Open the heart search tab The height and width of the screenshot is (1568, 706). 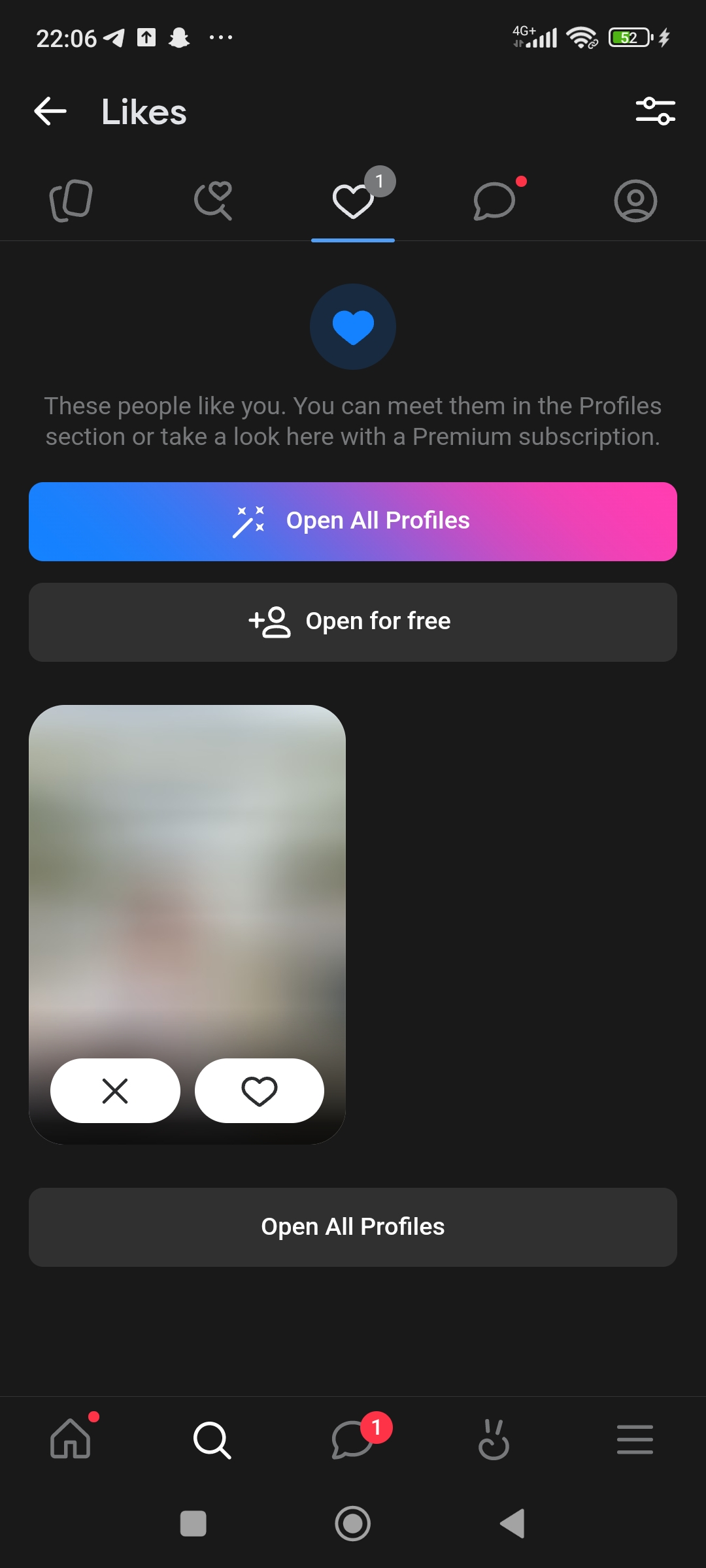click(x=212, y=201)
